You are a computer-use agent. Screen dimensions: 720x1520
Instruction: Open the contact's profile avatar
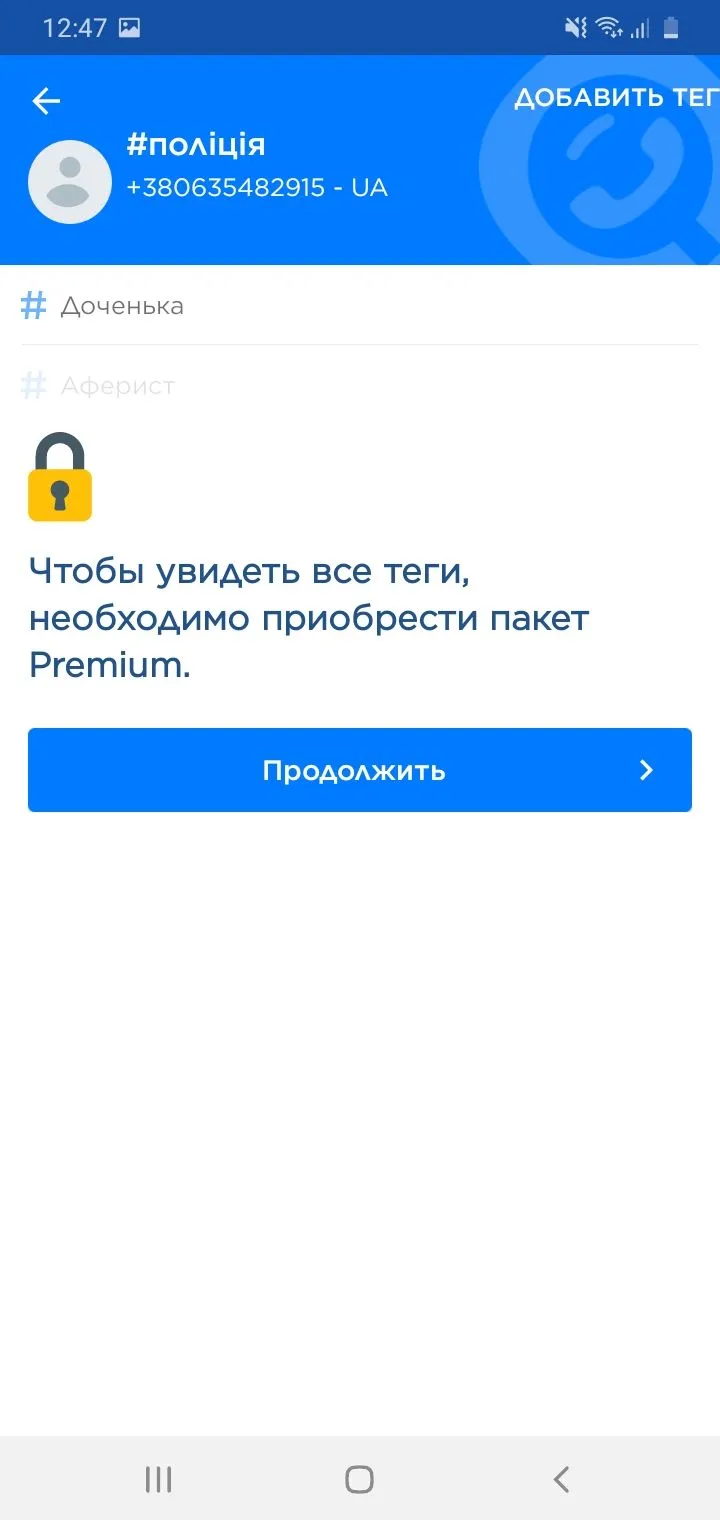pos(70,182)
